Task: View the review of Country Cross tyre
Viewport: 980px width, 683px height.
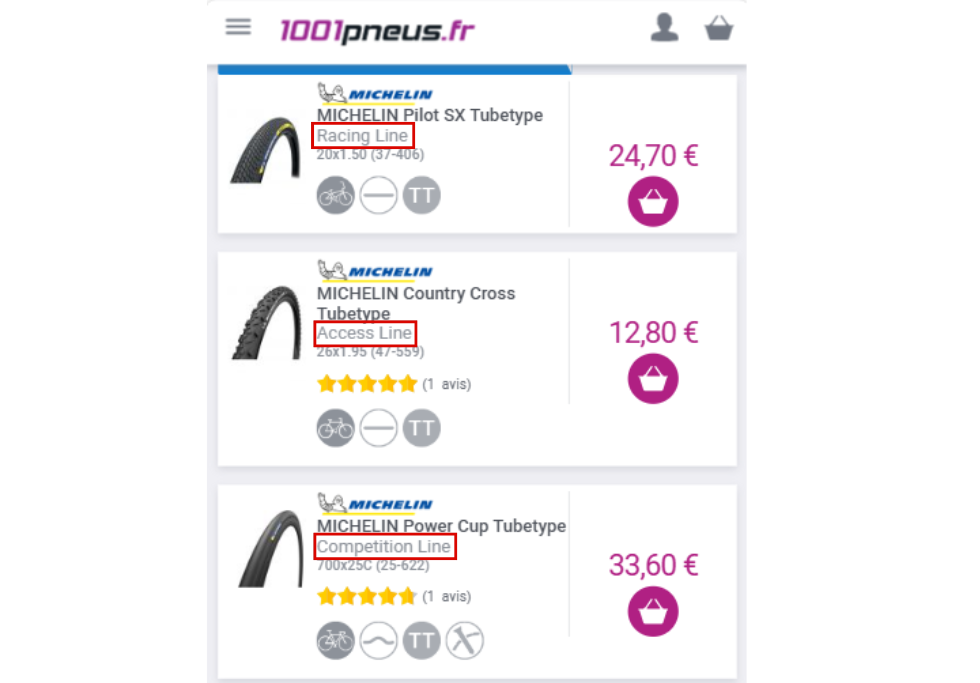Action: click(445, 384)
